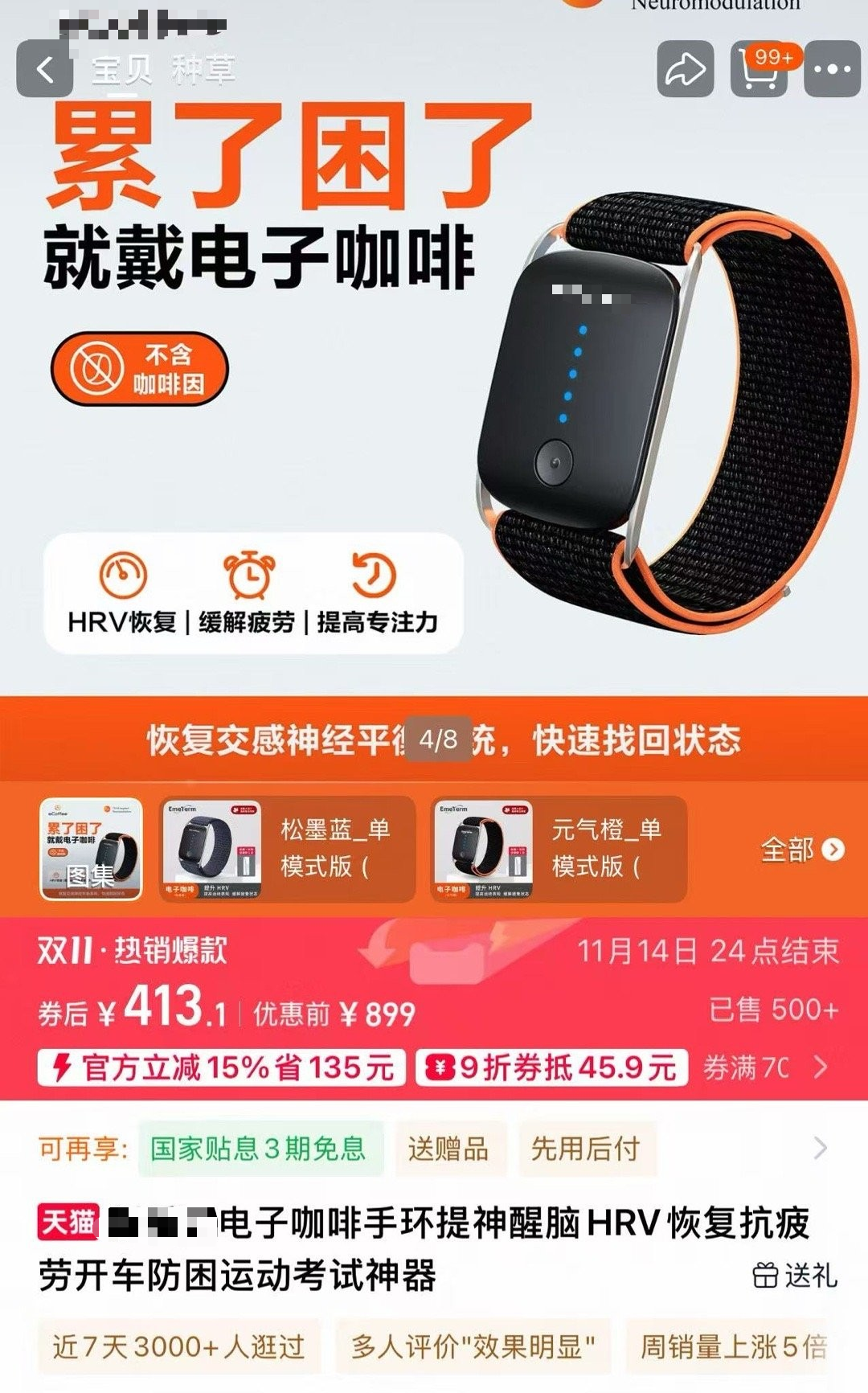Screen dimensions: 868x1393
Task: Go back using the top-left arrow
Action: coord(45,69)
